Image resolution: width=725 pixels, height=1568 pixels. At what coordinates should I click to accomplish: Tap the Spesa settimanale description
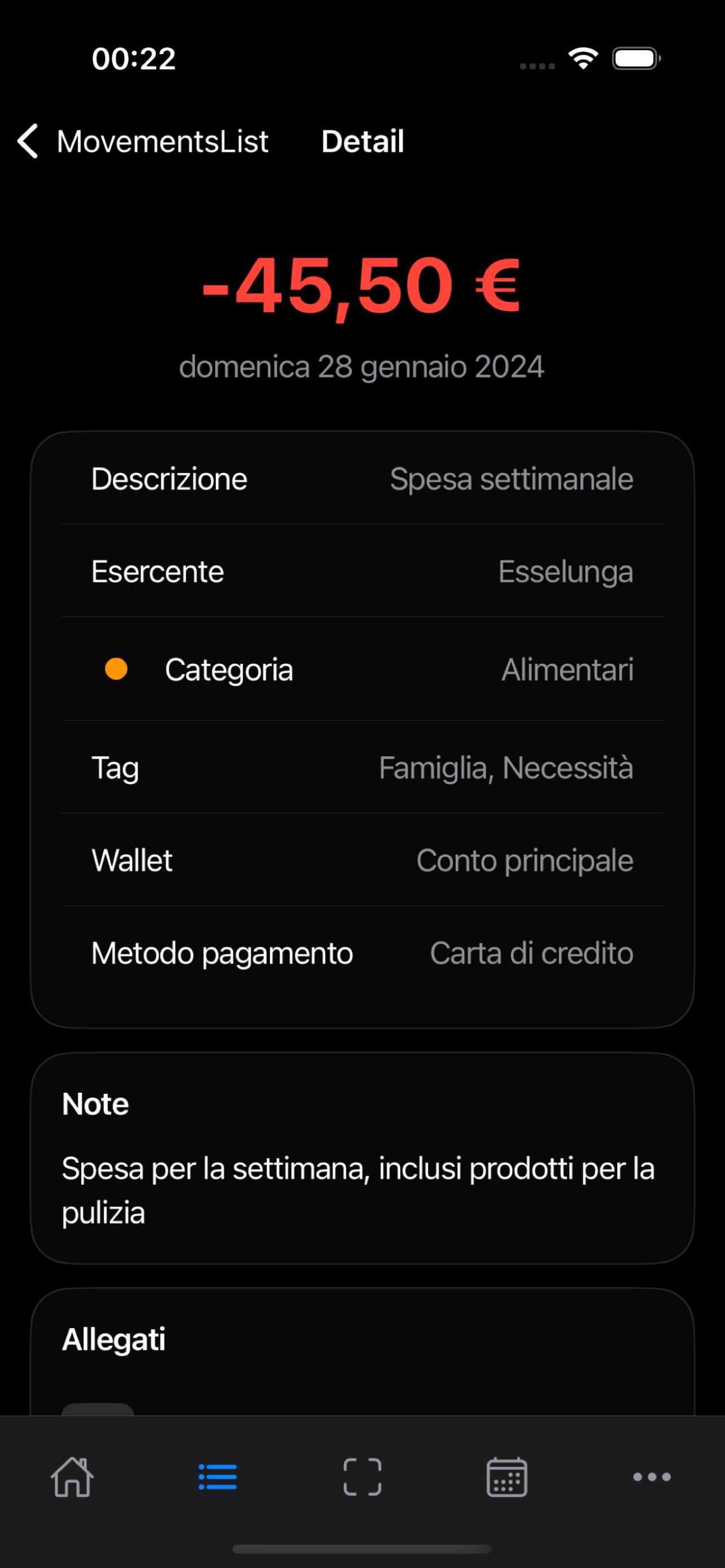(512, 479)
